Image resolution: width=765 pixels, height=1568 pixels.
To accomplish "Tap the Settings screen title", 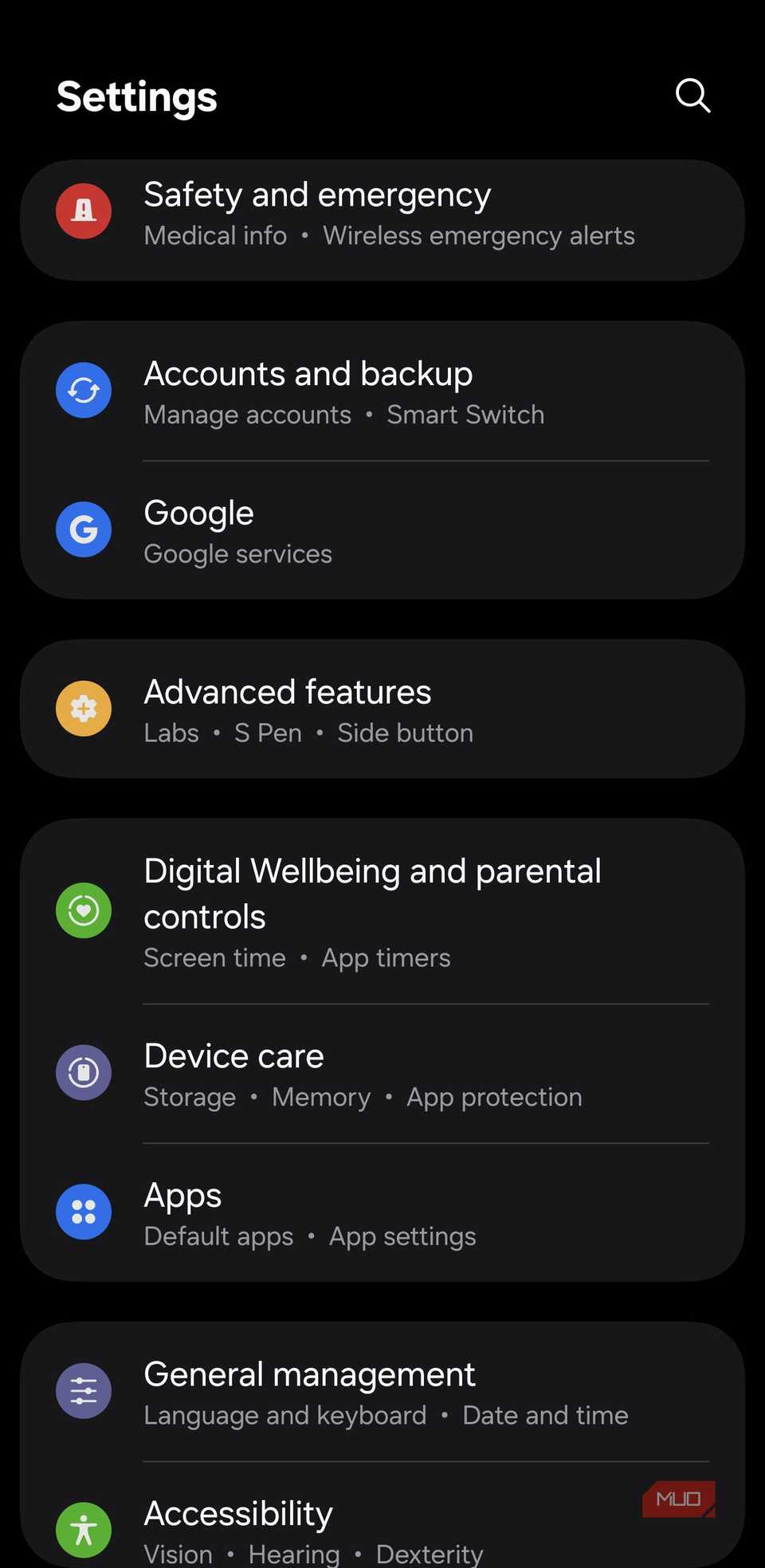I will click(136, 96).
